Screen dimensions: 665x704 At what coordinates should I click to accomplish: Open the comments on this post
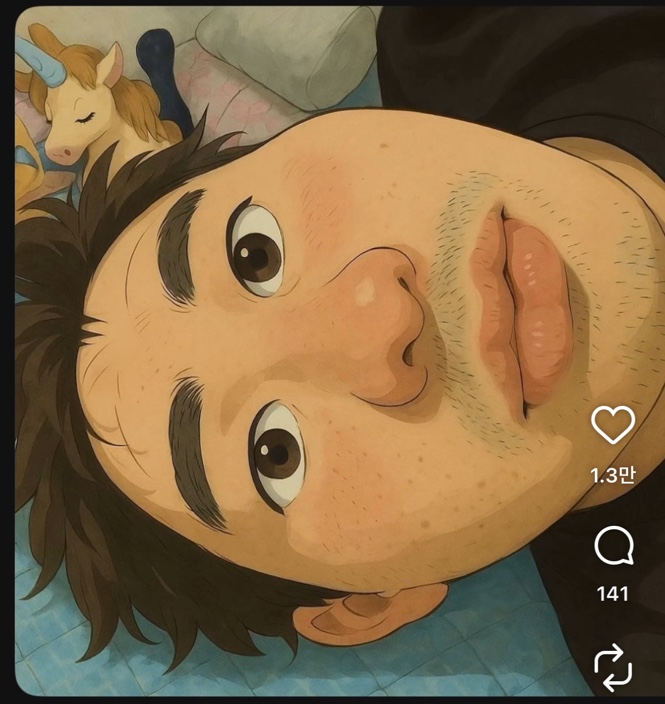tap(612, 547)
